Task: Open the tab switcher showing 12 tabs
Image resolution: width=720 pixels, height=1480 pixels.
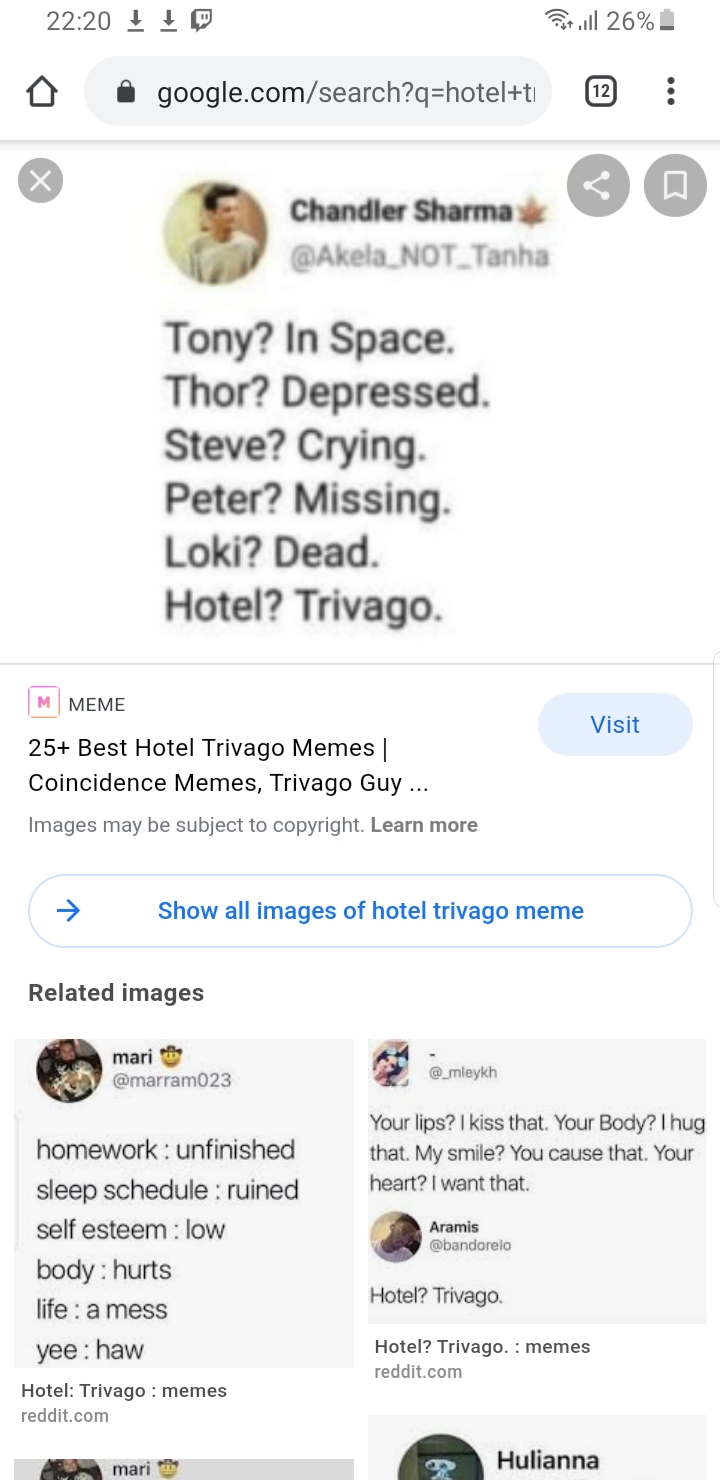Action: [x=600, y=92]
